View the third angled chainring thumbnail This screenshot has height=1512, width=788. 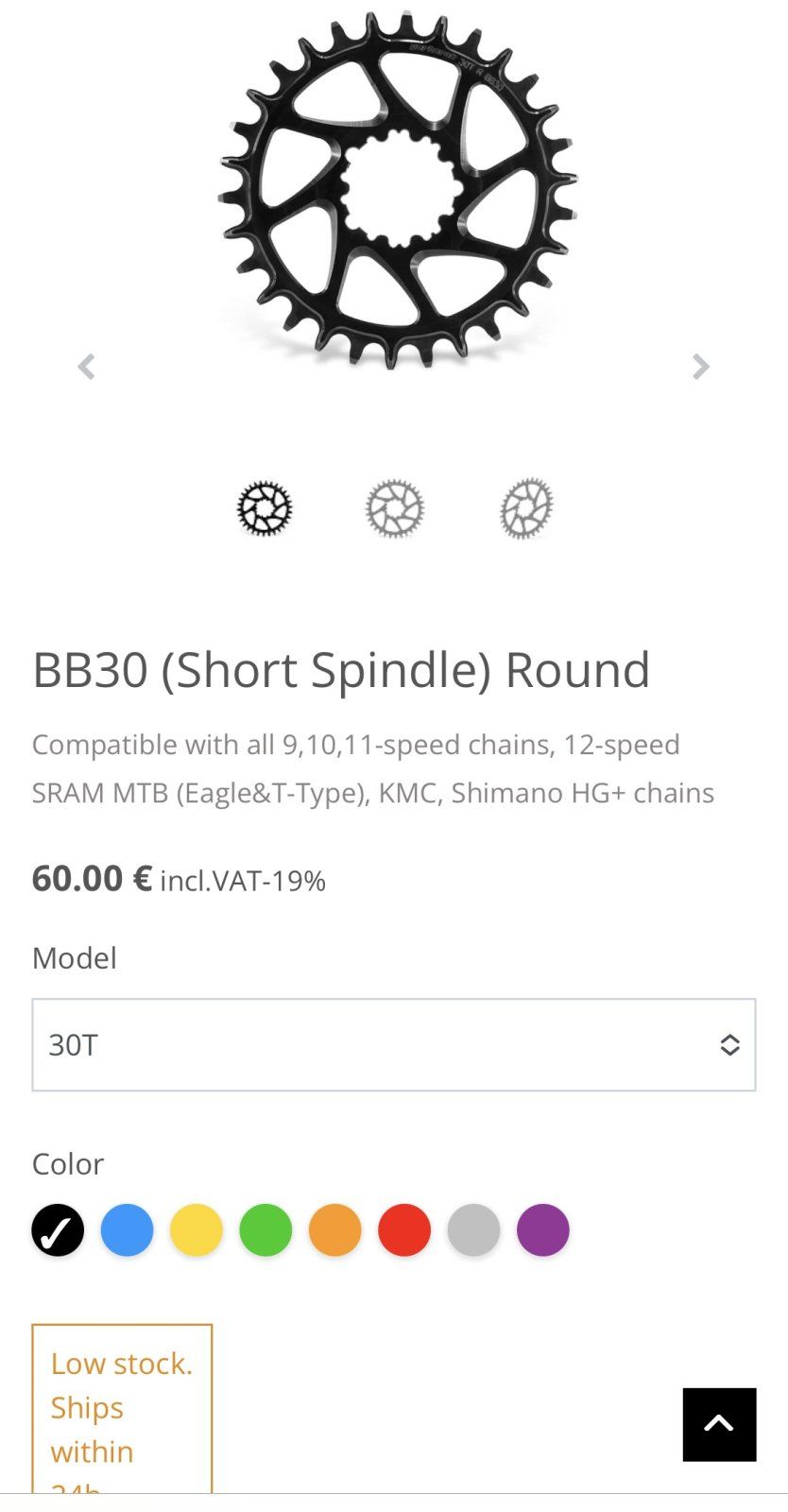[x=526, y=508]
